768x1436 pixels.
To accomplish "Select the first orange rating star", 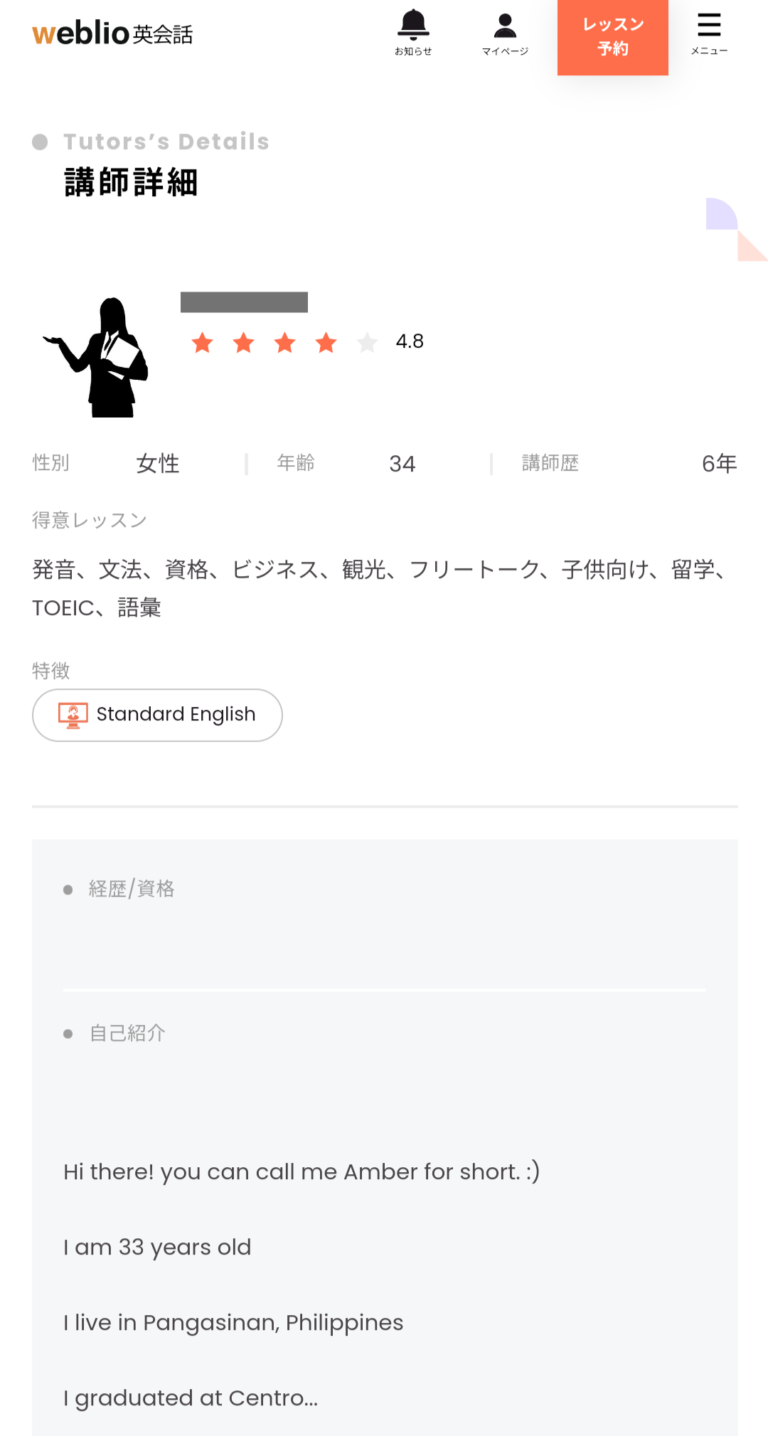I will click(203, 342).
